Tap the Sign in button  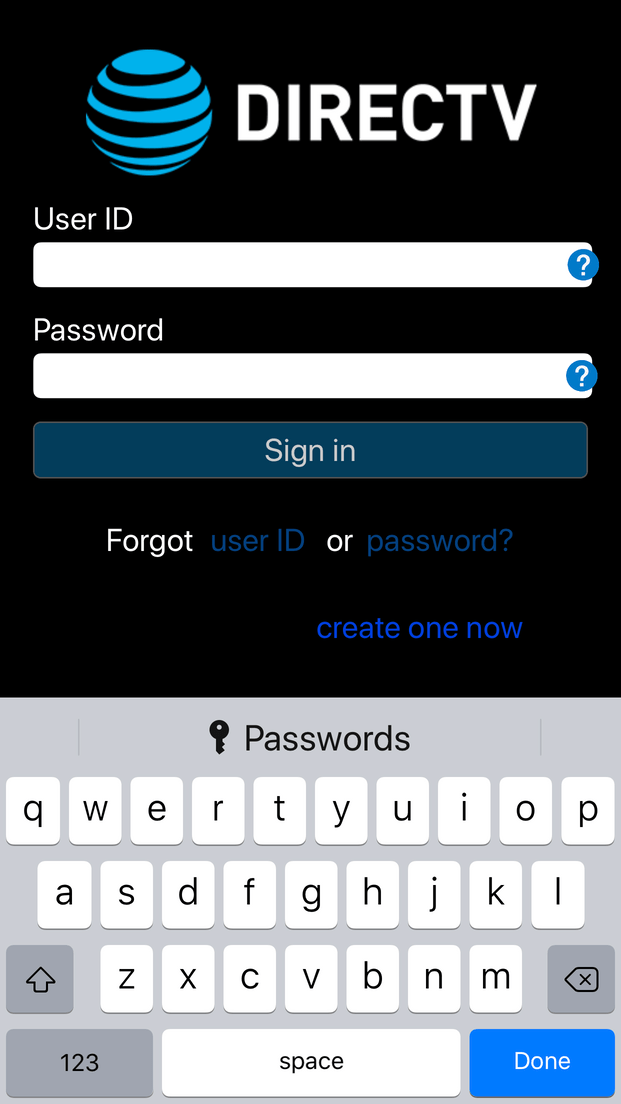310,450
